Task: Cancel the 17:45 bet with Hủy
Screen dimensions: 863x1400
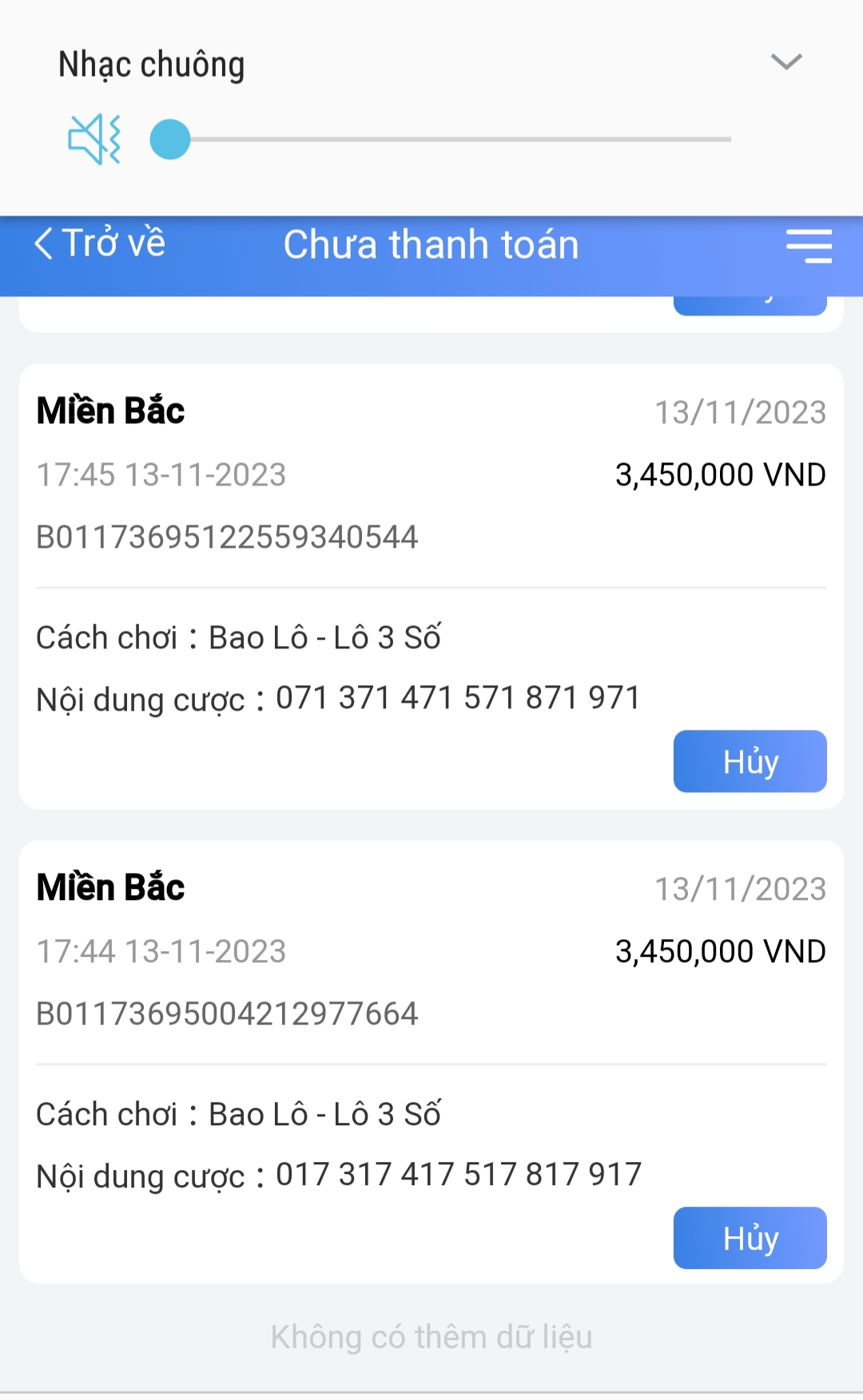Action: tap(750, 761)
